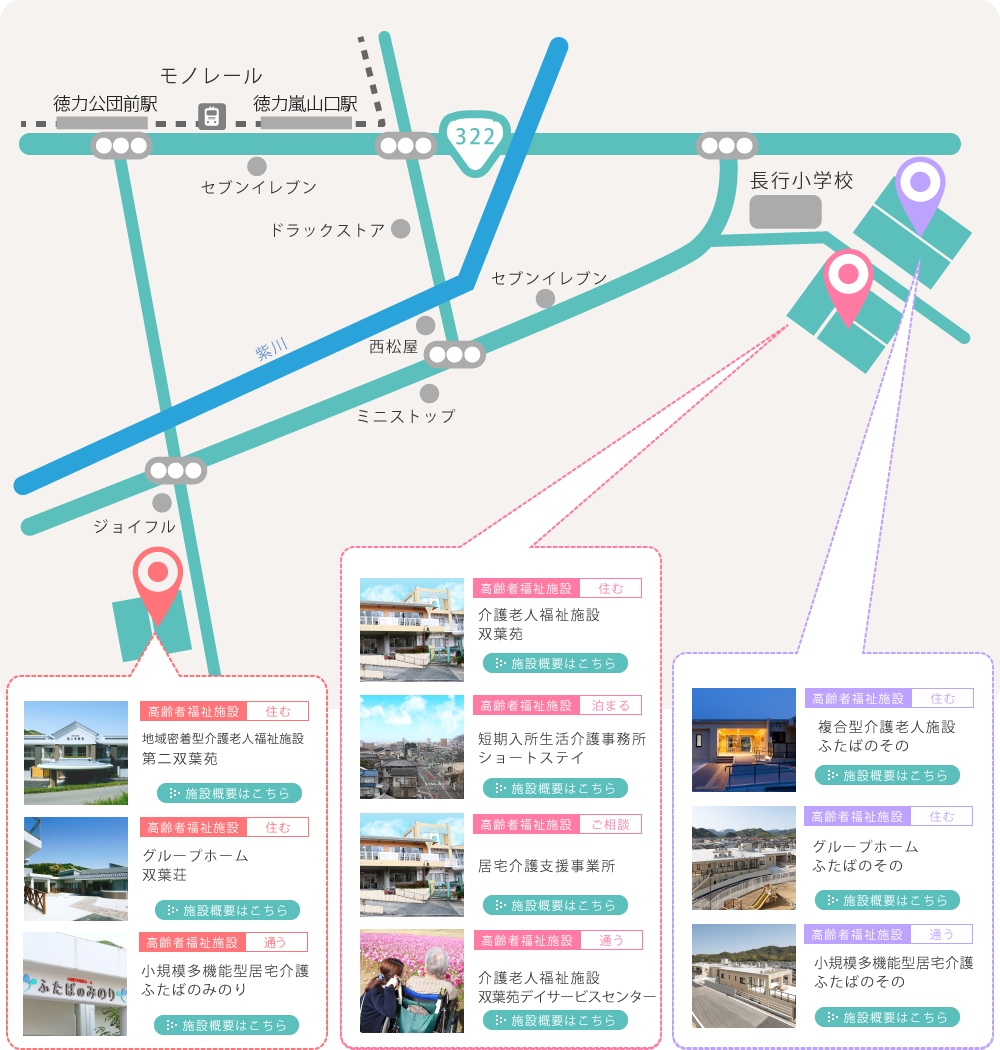This screenshot has height=1050, width=1000.
Task: Open facility overview for 居宅介護支援事業所
Action: tap(555, 905)
